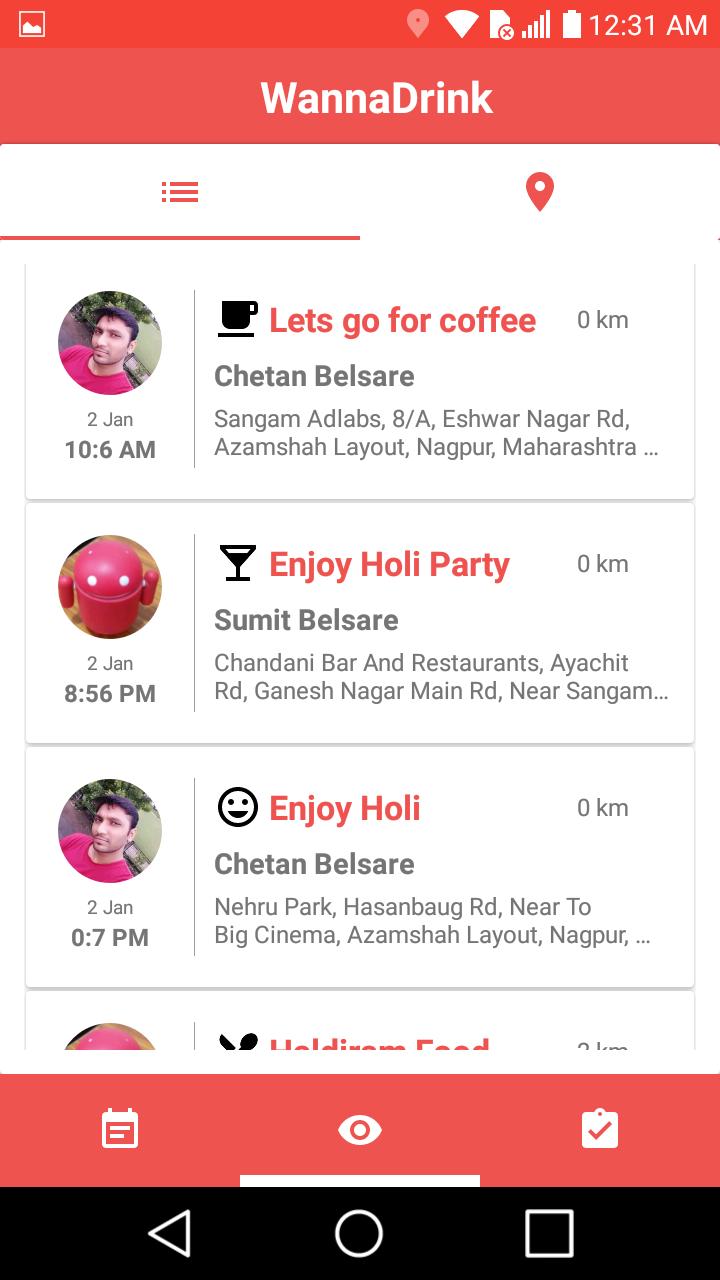Screen dimensions: 720x1280
Task: Go back with the system back button
Action: coord(170,1232)
